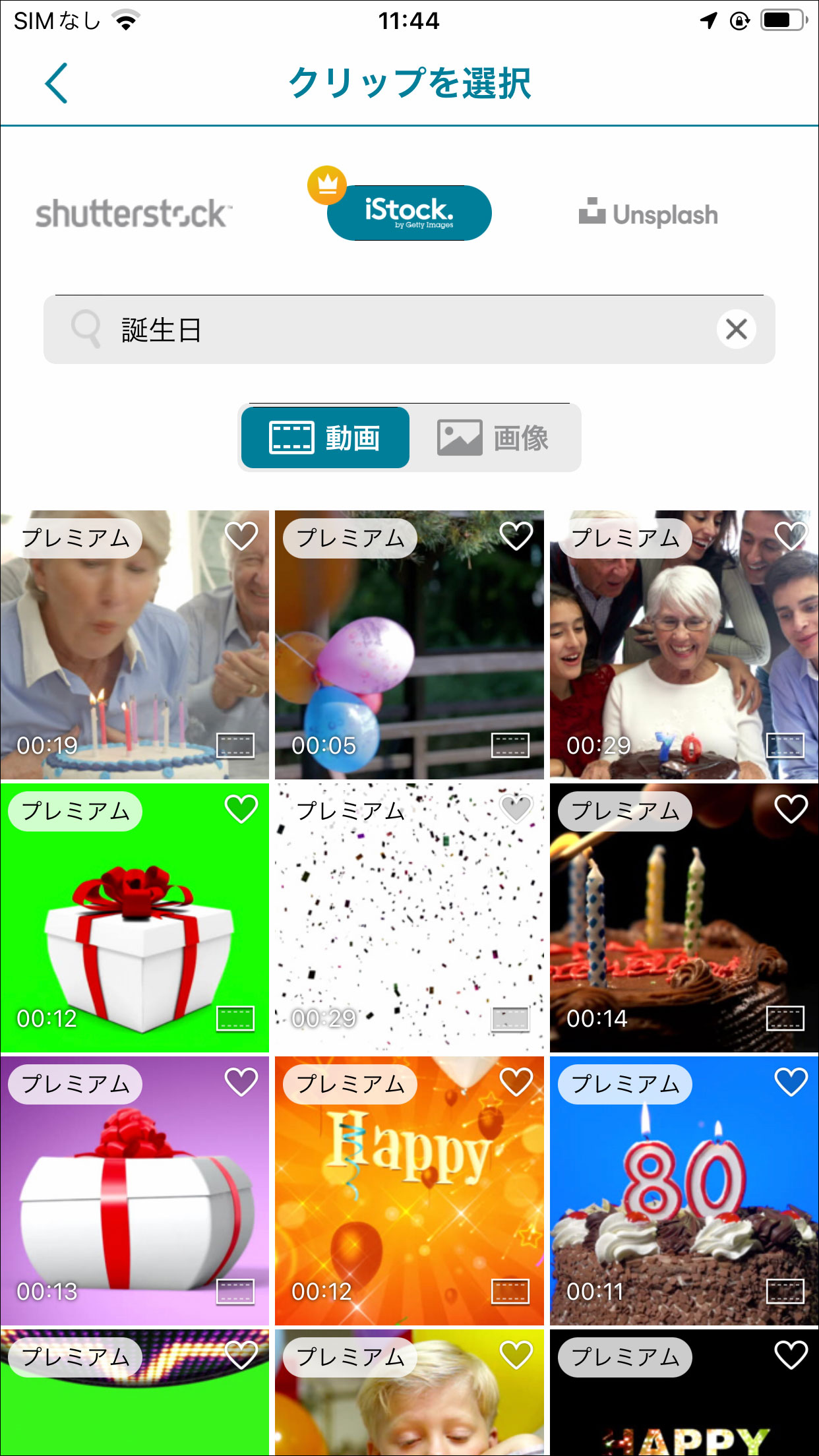Favorite the 00:29 confetti clip
Viewport: 819px width, 1456px height.
tap(516, 808)
